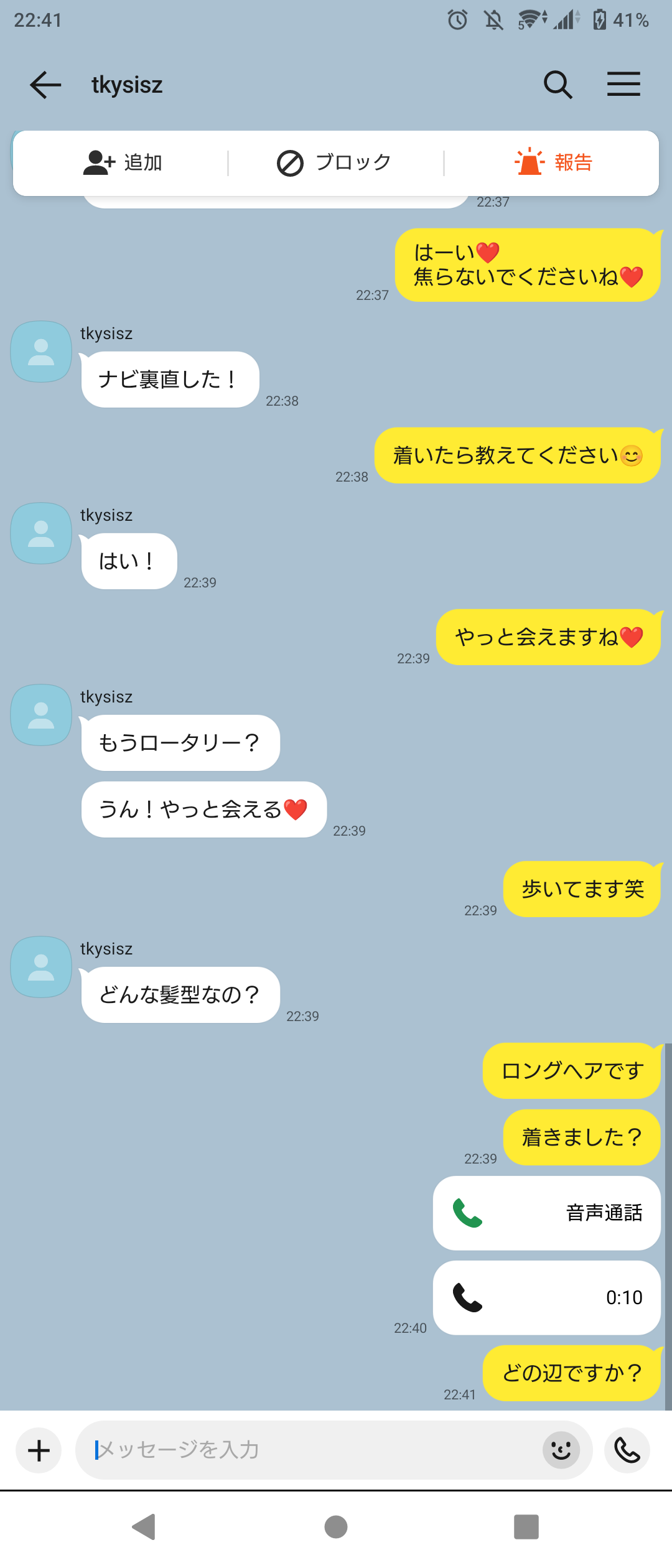Image resolution: width=672 pixels, height=1568 pixels.
Task: Go back from the tkysisz chat
Action: coord(45,85)
